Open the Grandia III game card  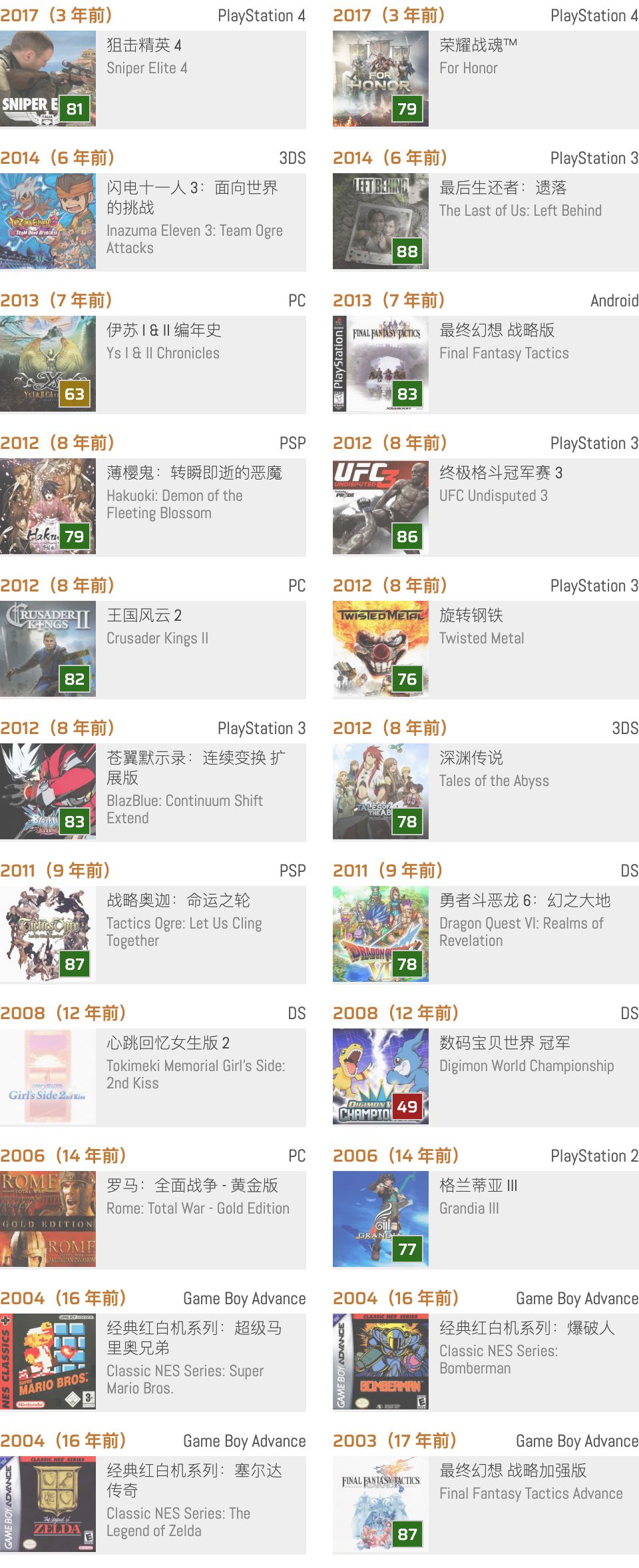pos(486,1220)
